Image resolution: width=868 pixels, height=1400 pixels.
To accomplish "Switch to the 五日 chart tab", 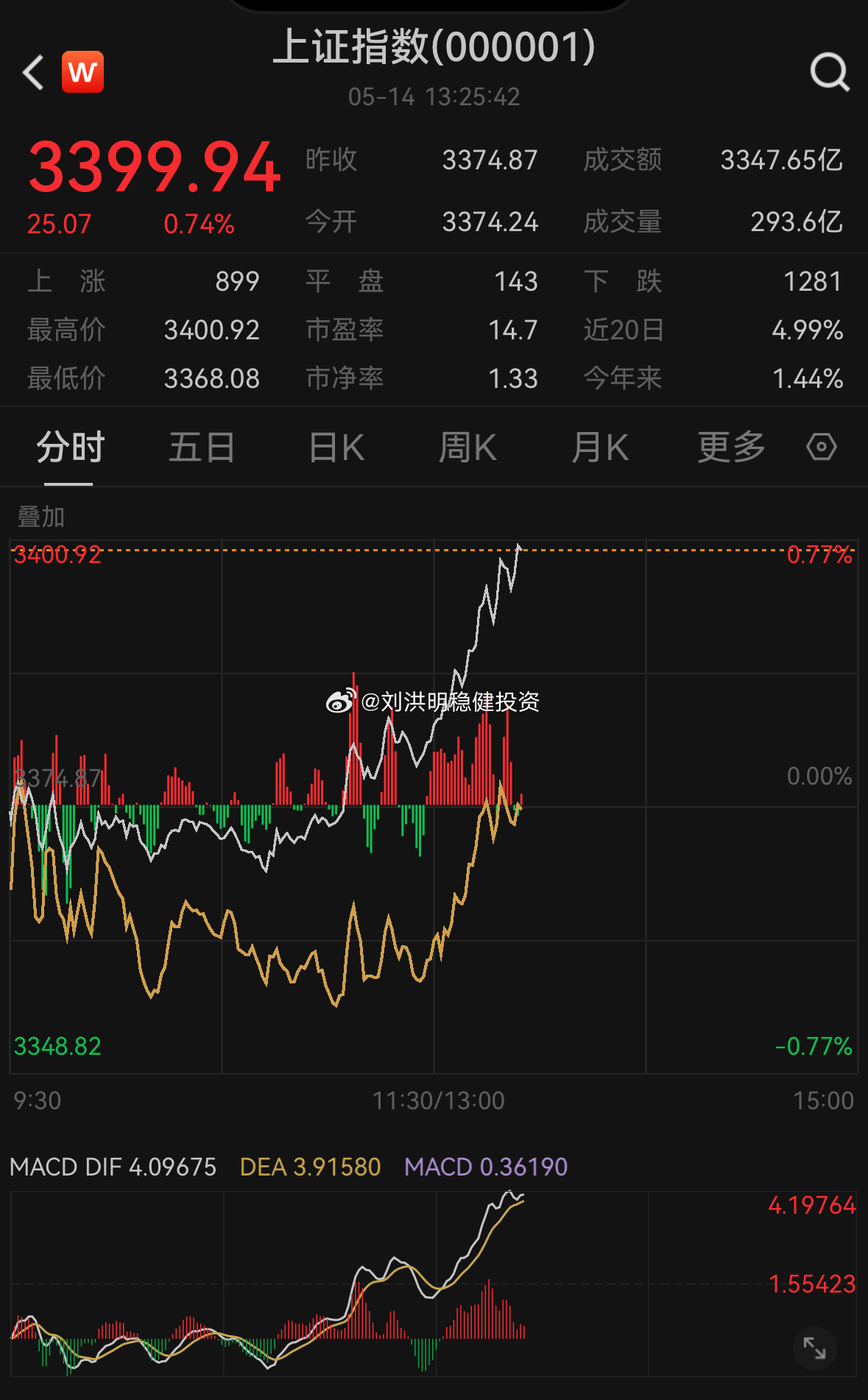I will (201, 448).
